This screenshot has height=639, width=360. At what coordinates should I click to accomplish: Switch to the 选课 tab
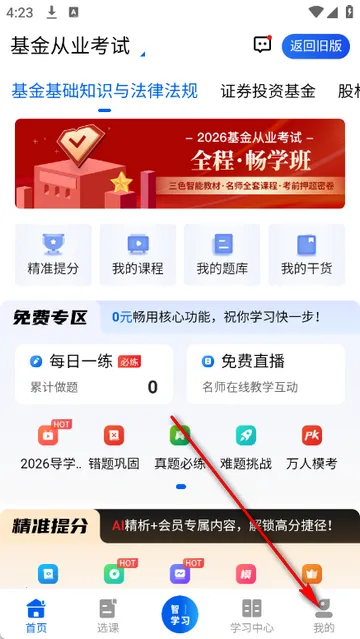pyautogui.click(x=108, y=615)
